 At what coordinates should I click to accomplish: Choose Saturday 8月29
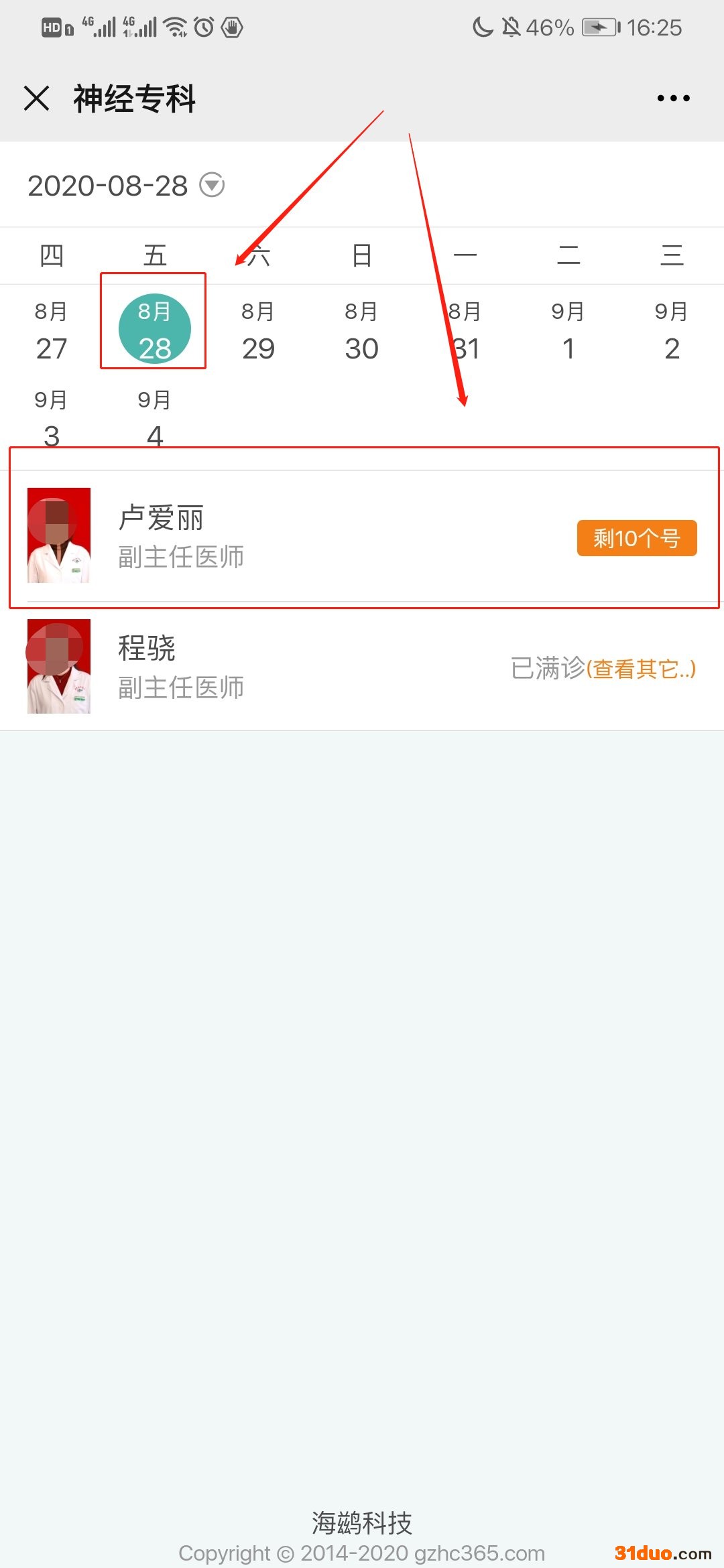(258, 330)
